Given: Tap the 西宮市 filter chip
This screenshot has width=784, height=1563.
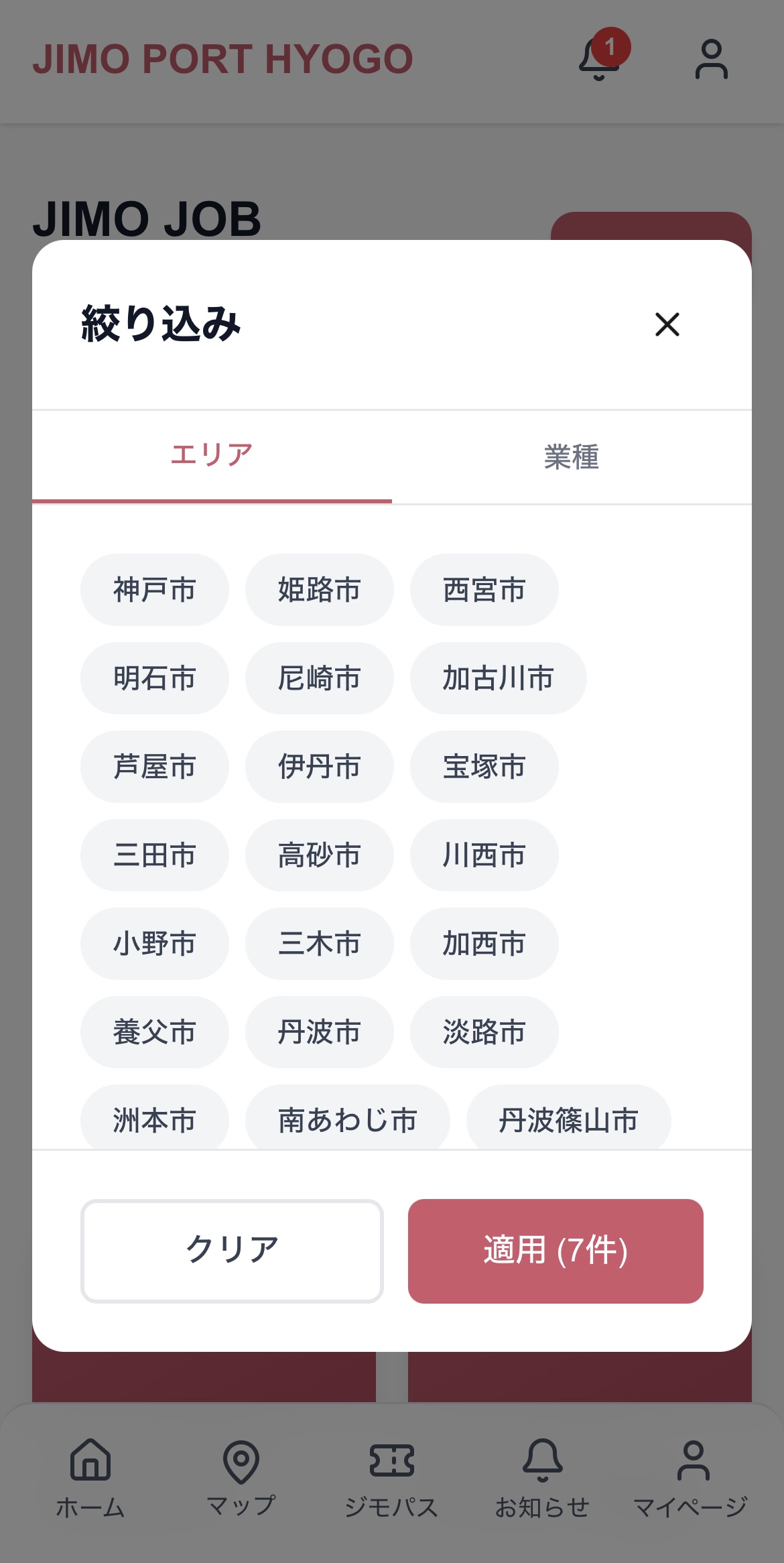Looking at the screenshot, I should pos(484,590).
